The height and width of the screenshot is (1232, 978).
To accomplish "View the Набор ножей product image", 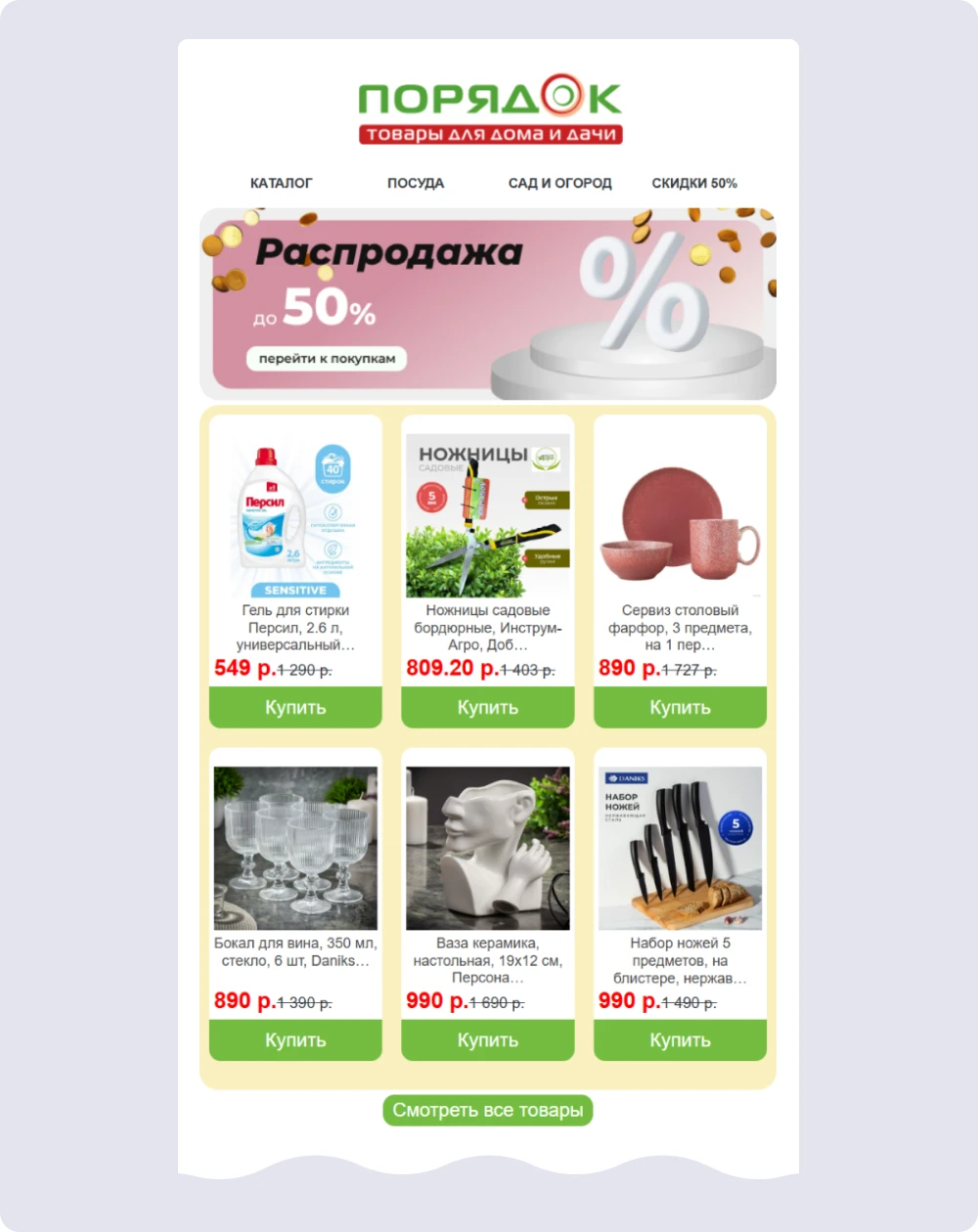I will (680, 848).
